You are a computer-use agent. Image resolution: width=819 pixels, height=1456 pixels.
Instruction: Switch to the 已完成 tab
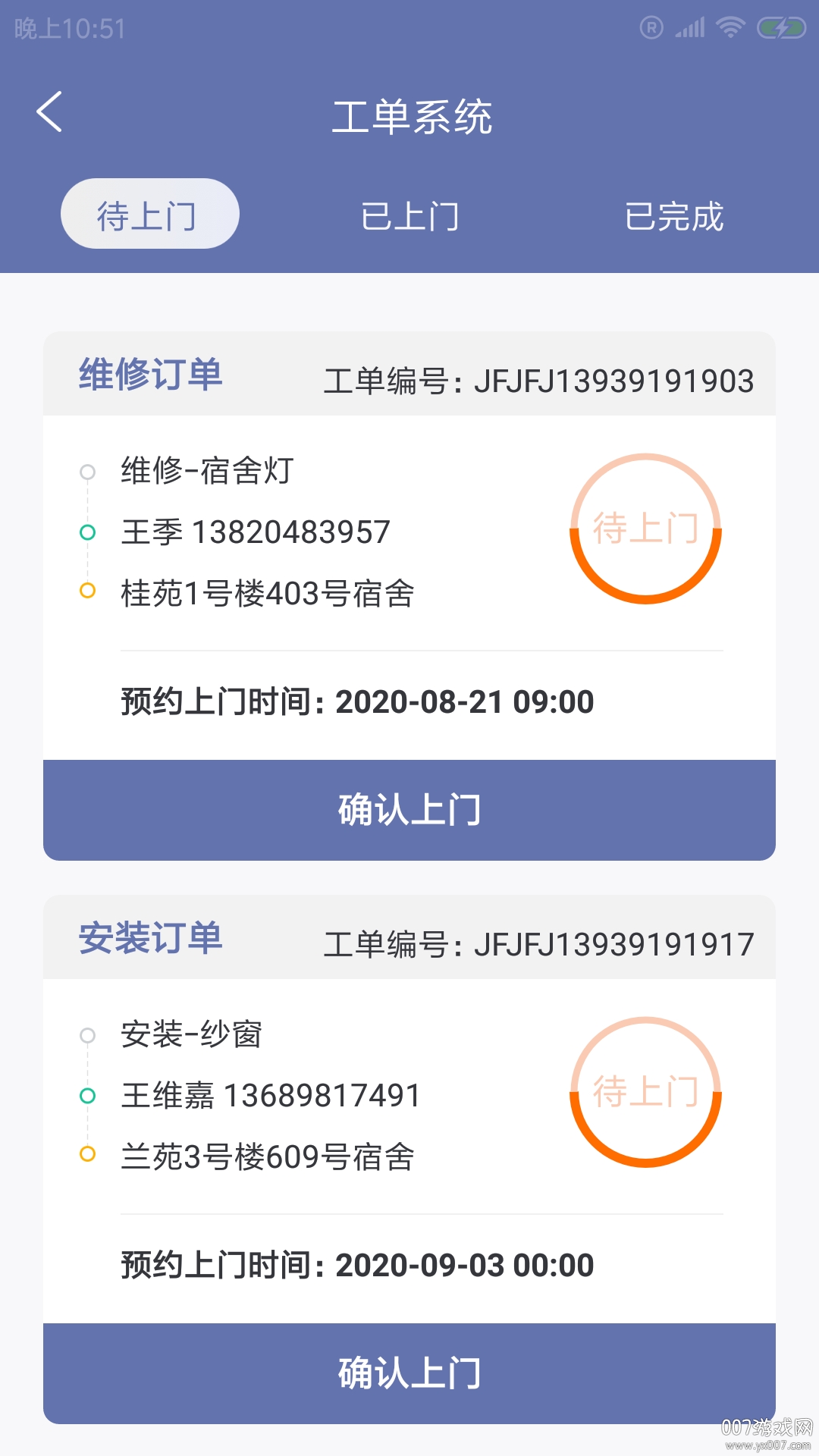pyautogui.click(x=676, y=216)
